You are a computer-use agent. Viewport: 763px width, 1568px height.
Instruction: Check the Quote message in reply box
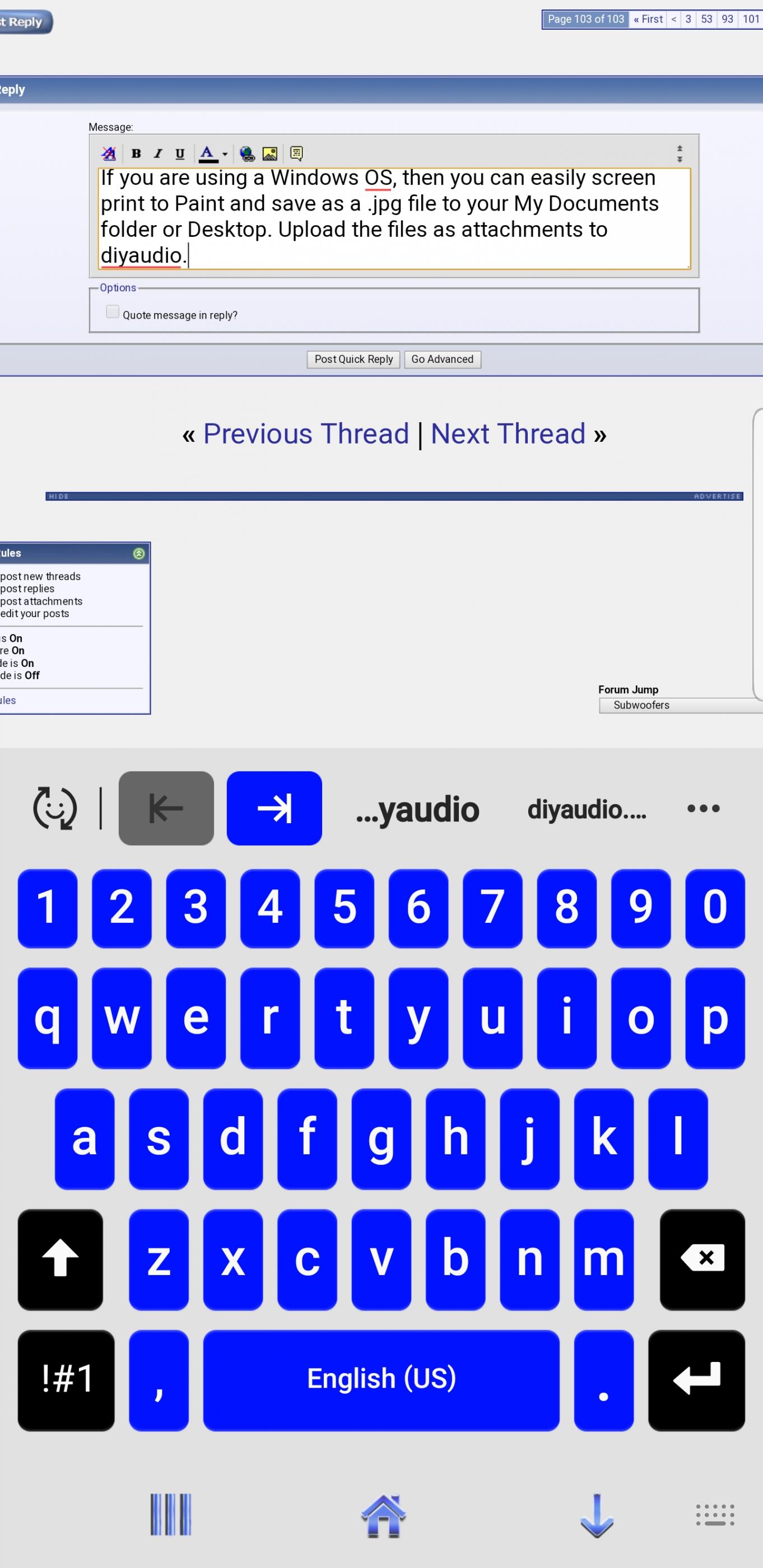point(112,312)
